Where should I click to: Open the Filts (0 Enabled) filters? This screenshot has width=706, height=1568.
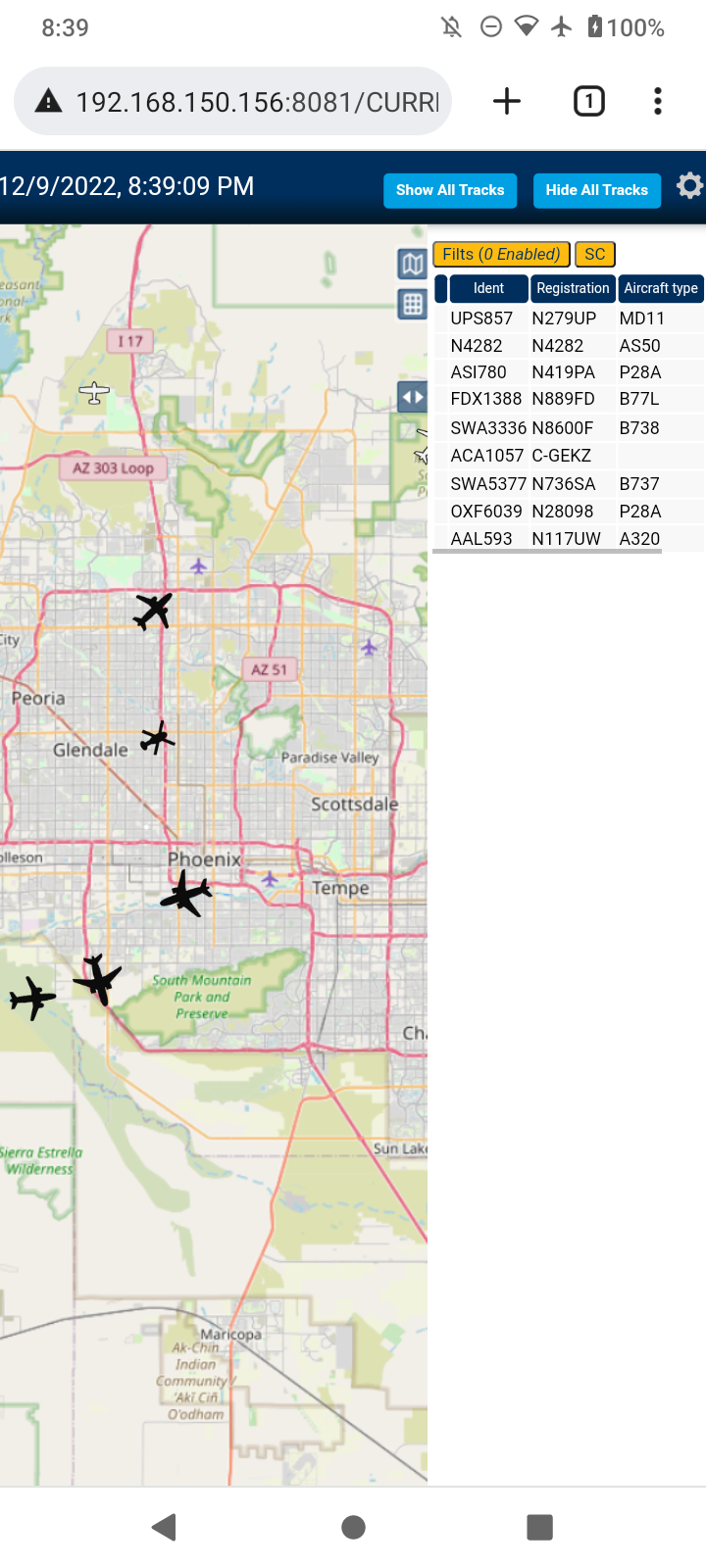tap(501, 254)
